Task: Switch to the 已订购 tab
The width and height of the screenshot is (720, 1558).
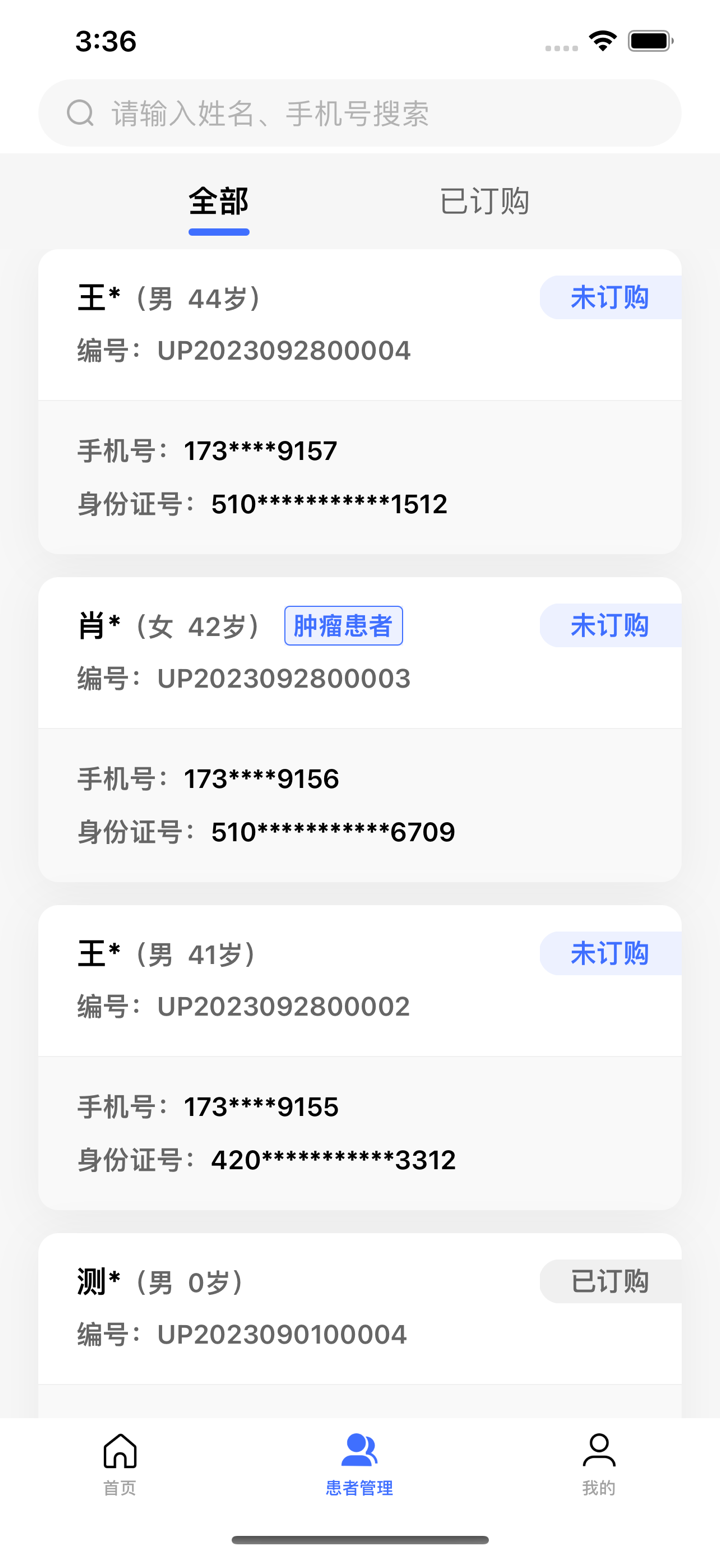Action: click(x=484, y=202)
